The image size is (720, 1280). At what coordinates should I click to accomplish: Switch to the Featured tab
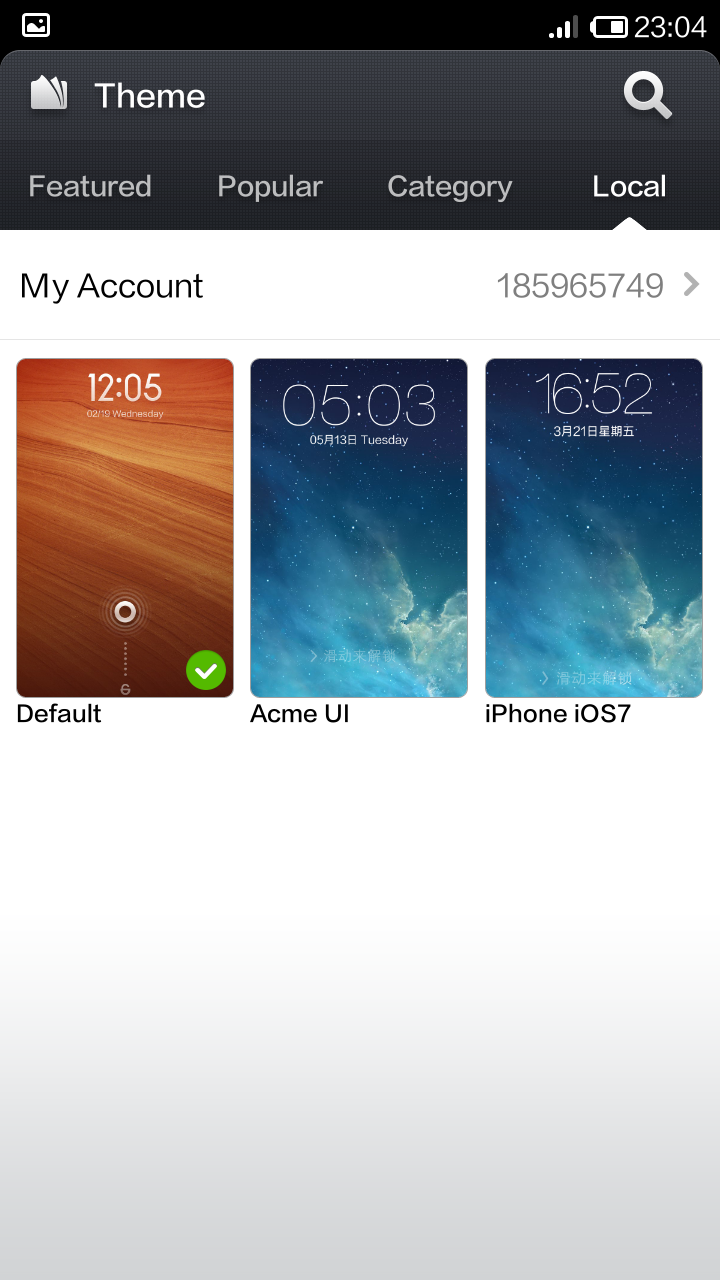tap(90, 187)
